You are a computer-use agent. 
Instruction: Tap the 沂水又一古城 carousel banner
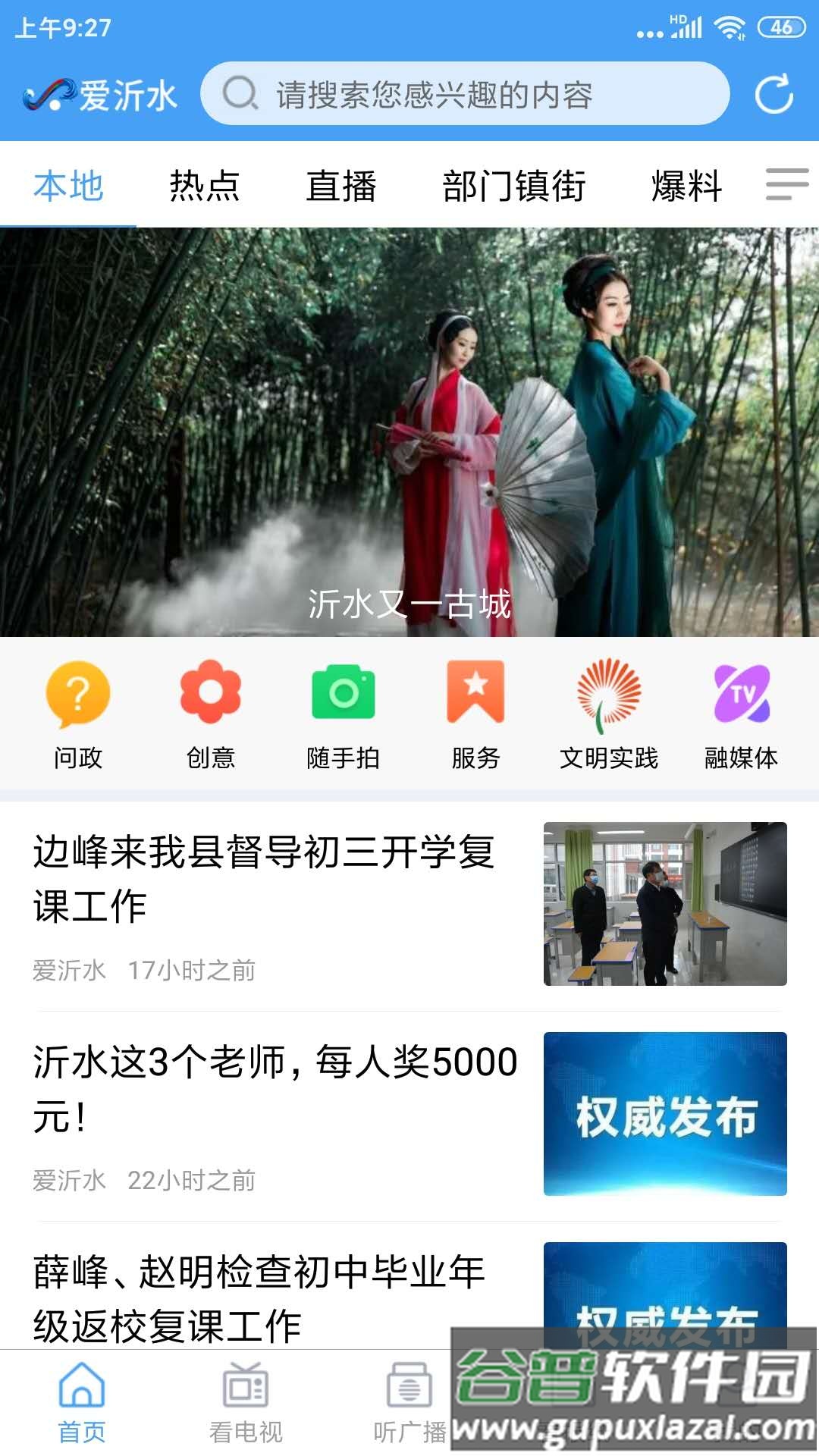coord(409,432)
